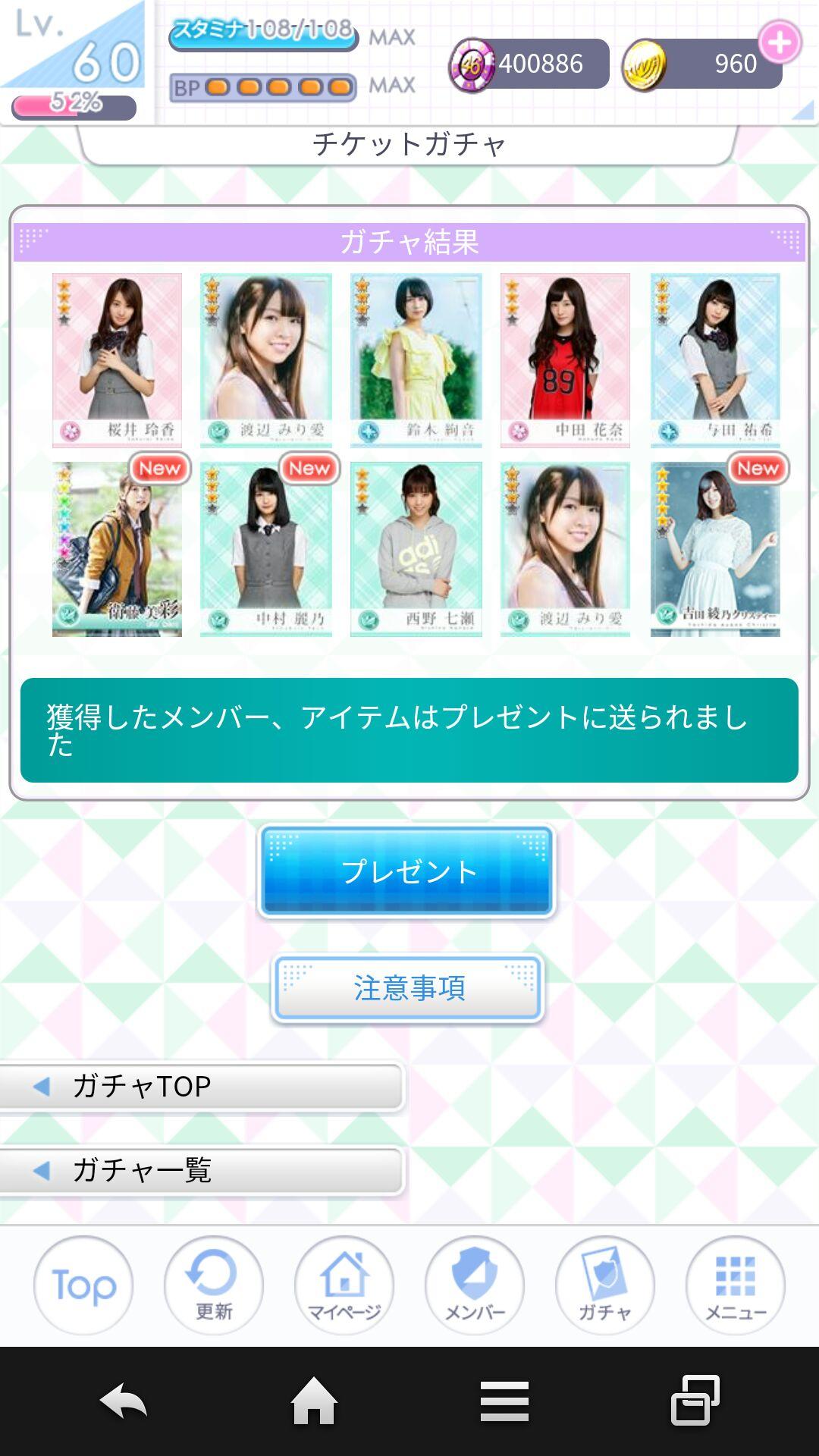The image size is (819, 1456).
Task: Open the new 衛藤美彩 card
Action: 117,549
